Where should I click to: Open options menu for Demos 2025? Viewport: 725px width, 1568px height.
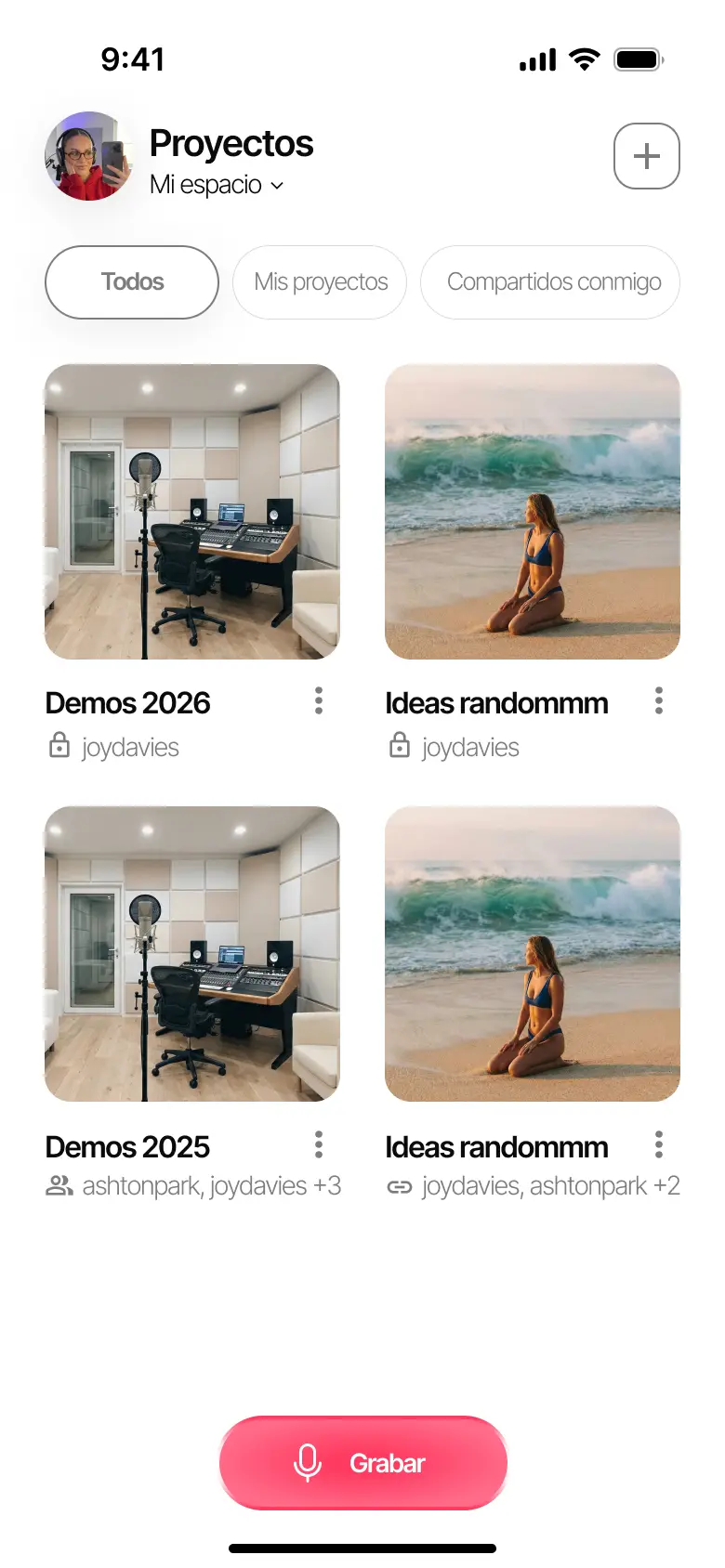coord(318,1145)
